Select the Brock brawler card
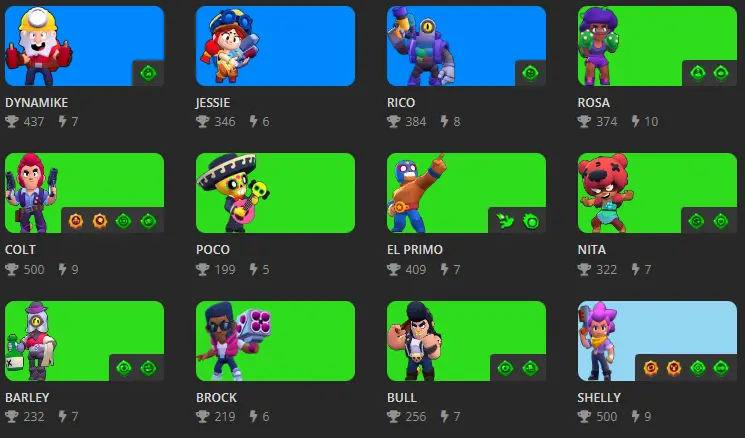Screen dimensions: 745x438 [x=275, y=341]
